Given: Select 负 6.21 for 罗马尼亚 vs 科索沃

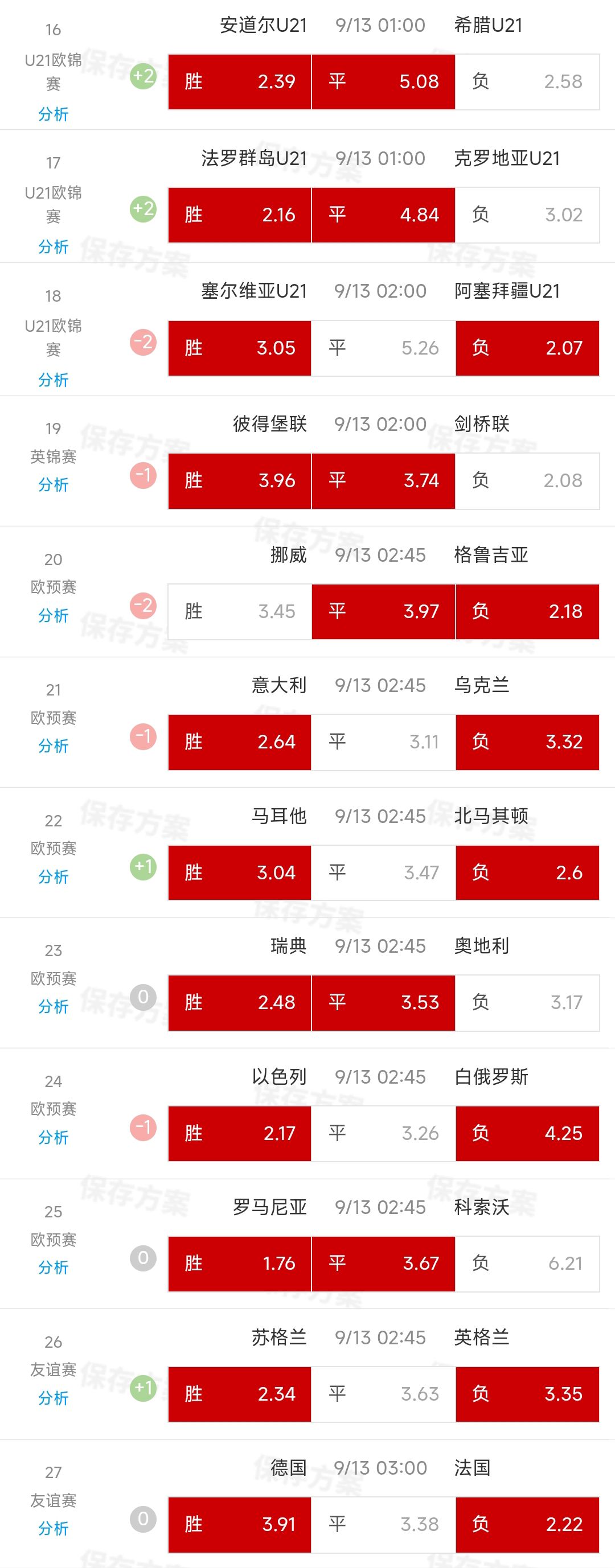Looking at the screenshot, I should [x=527, y=1263].
